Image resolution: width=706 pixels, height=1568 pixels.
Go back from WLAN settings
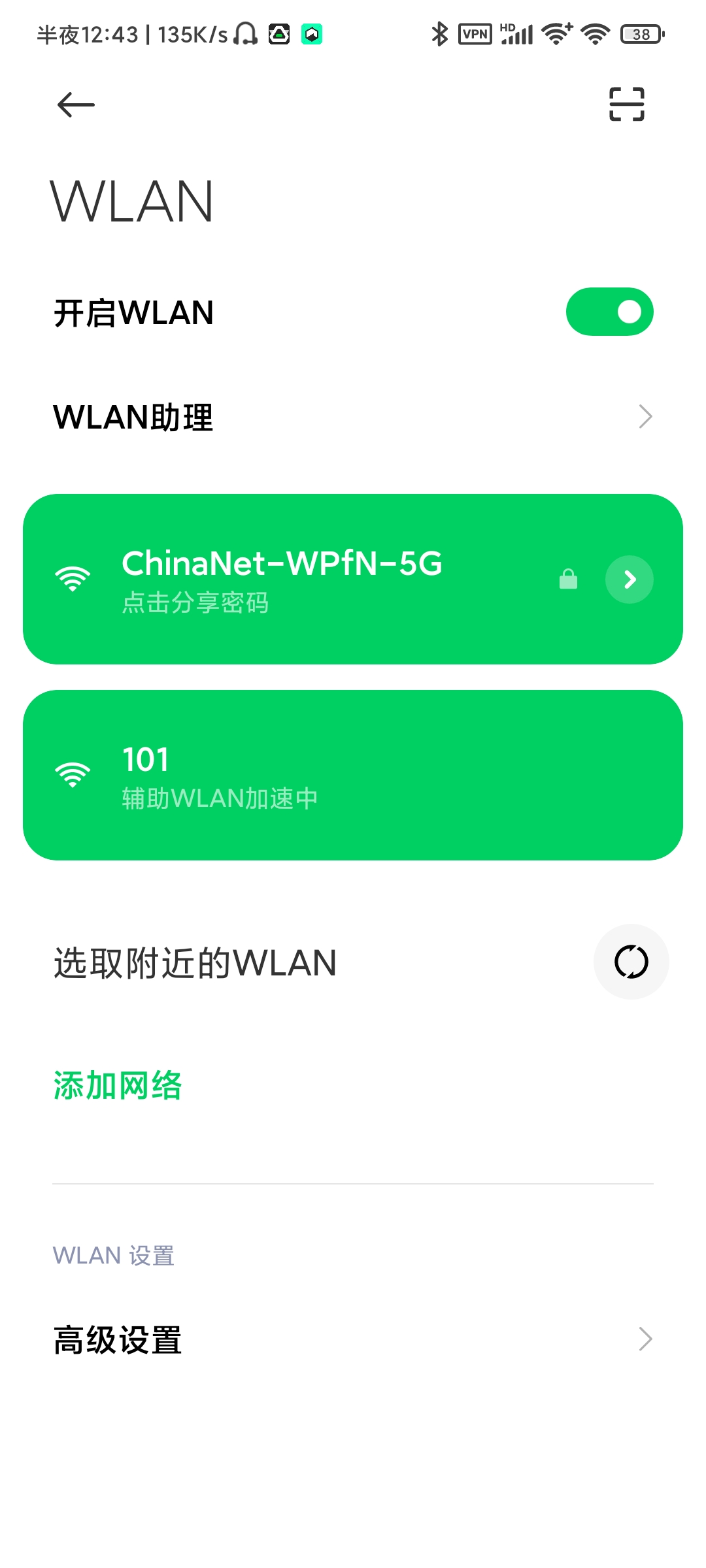[76, 105]
